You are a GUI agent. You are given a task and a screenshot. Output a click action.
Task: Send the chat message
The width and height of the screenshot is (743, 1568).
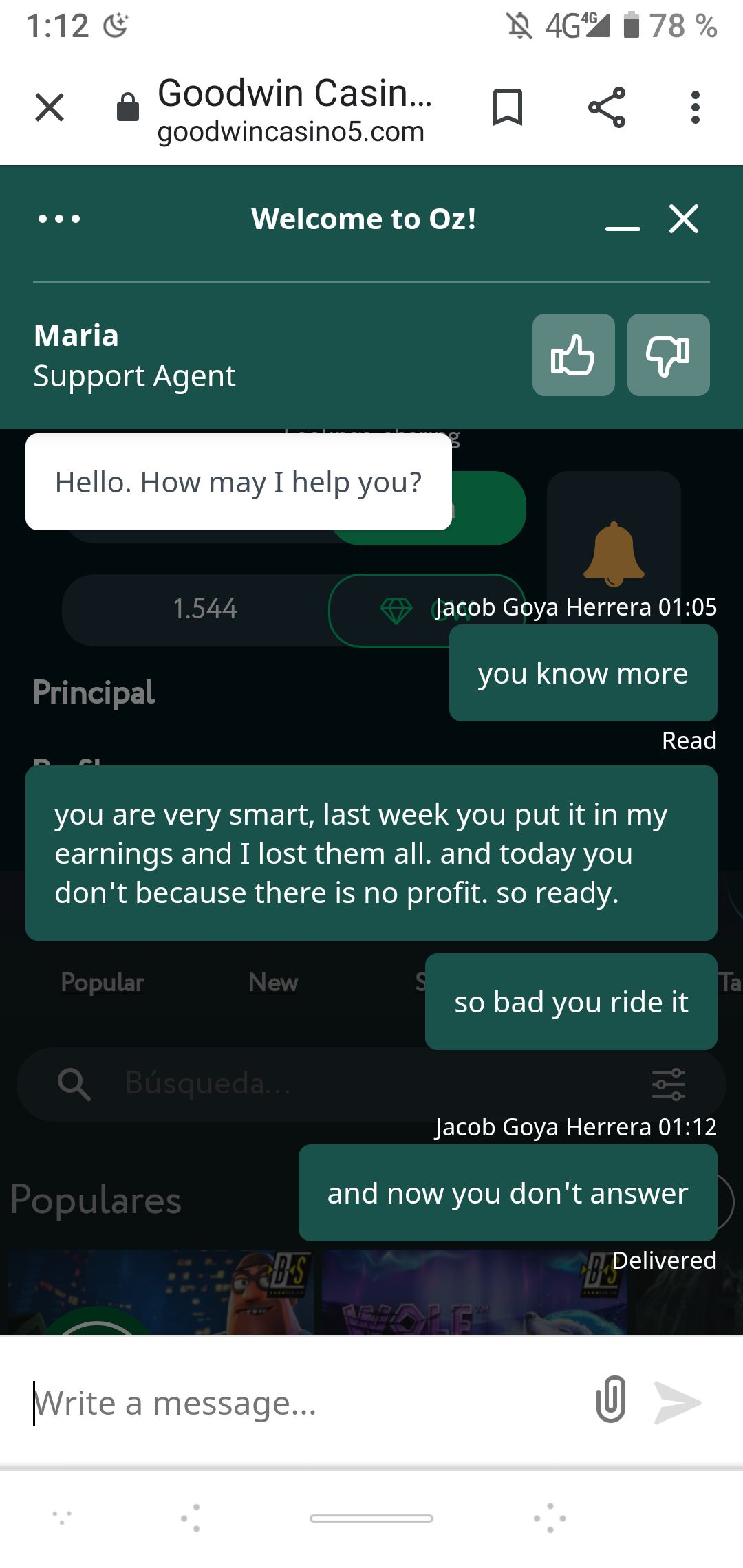677,1403
